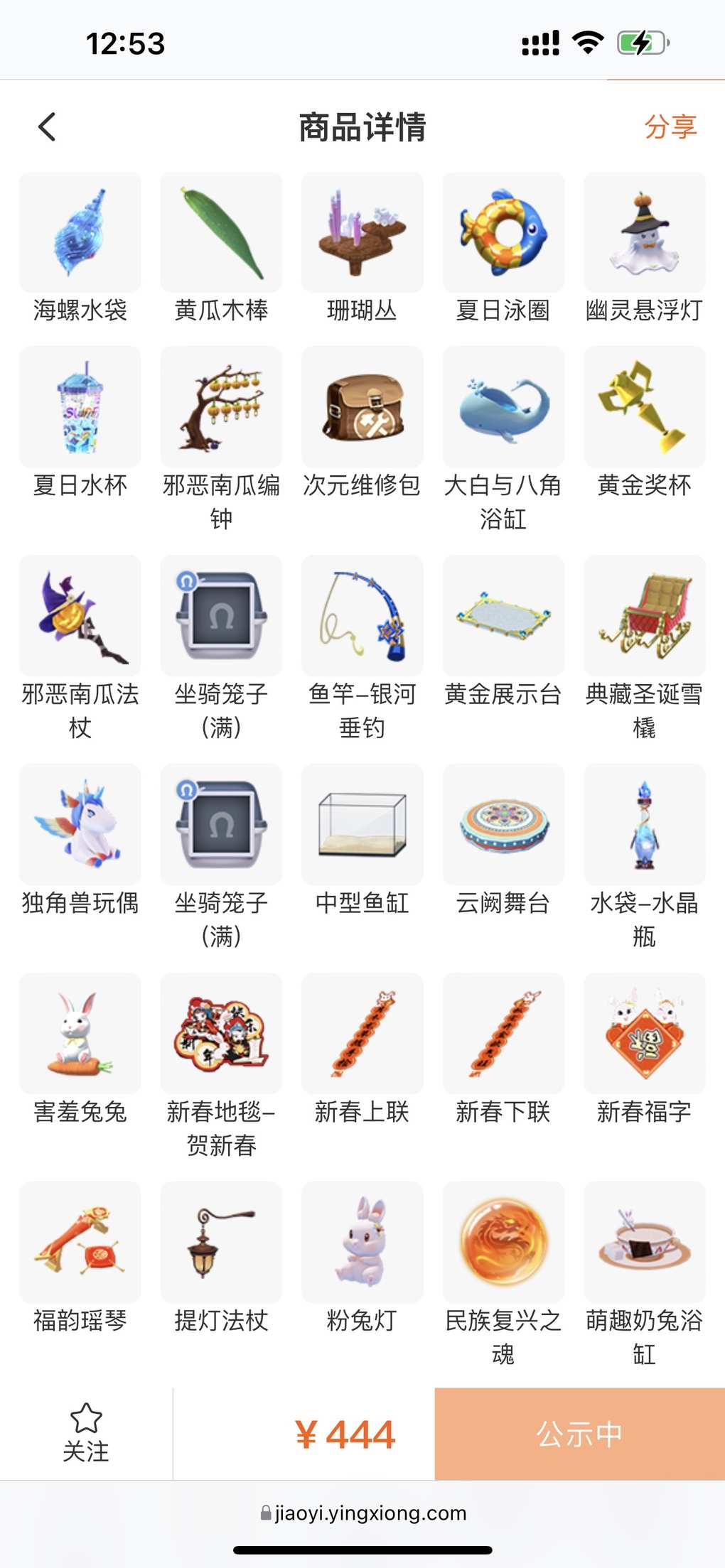Go back from 商品详情 page
The width and height of the screenshot is (725, 1568).
[x=47, y=127]
